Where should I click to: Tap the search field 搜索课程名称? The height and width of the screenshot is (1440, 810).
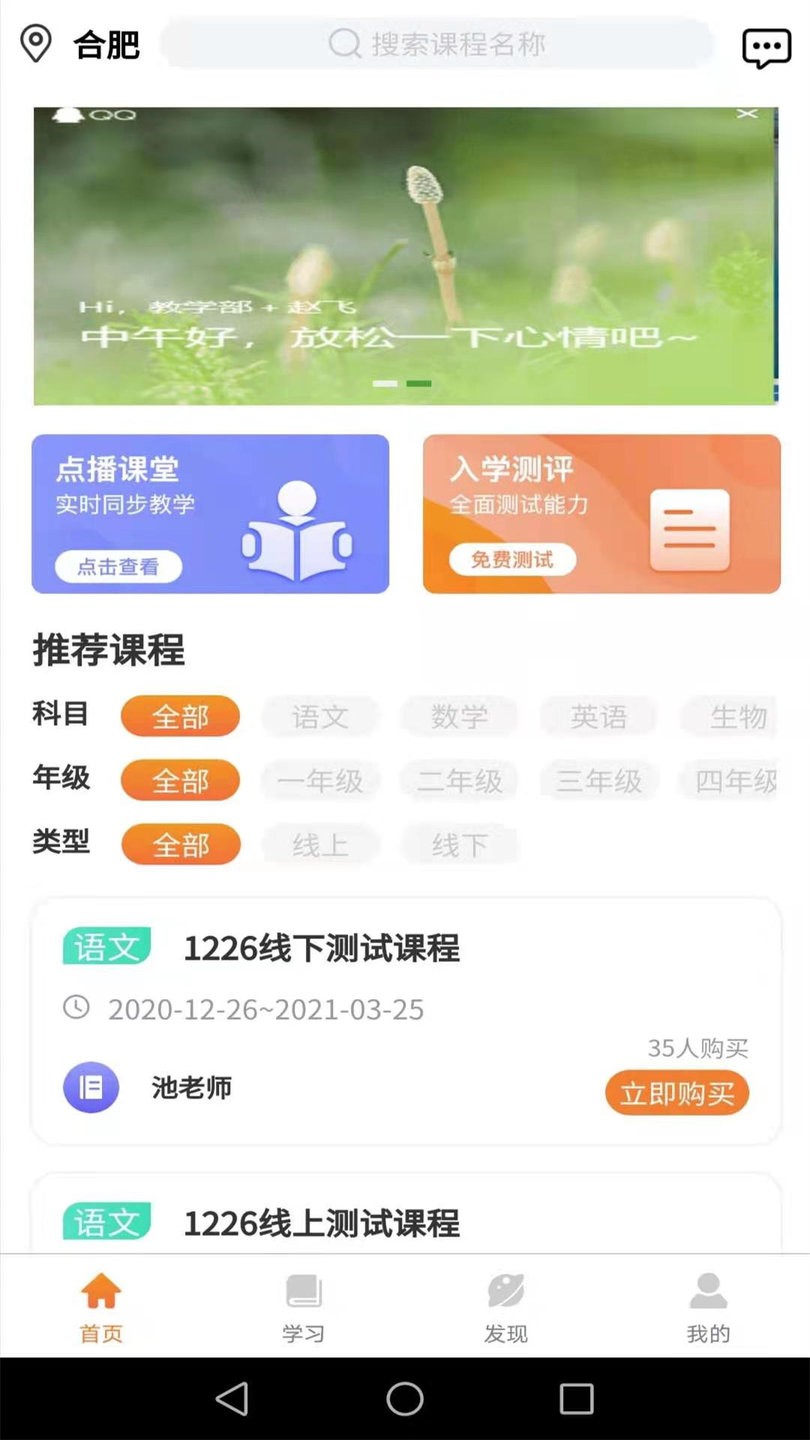[x=440, y=44]
